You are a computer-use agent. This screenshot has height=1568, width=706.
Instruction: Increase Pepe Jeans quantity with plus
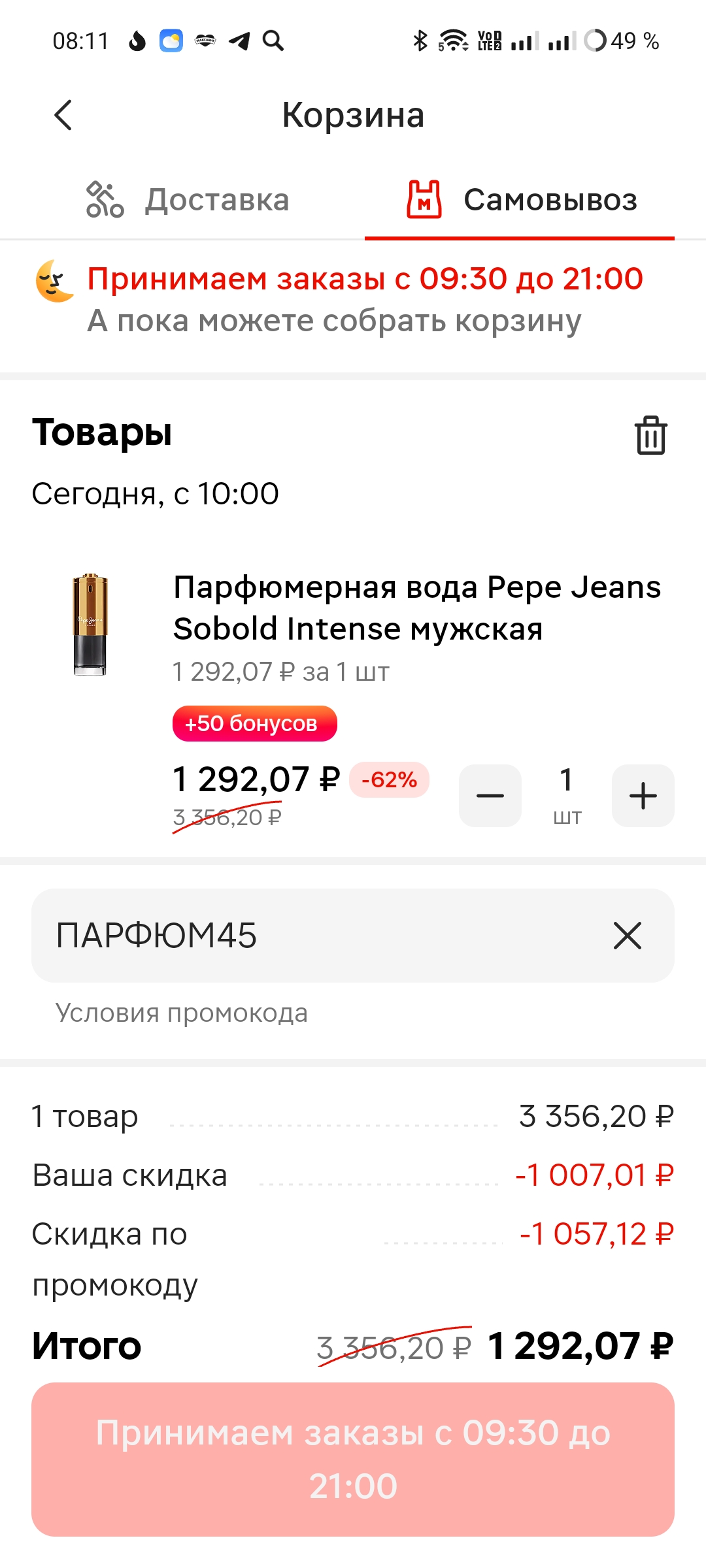(x=643, y=794)
